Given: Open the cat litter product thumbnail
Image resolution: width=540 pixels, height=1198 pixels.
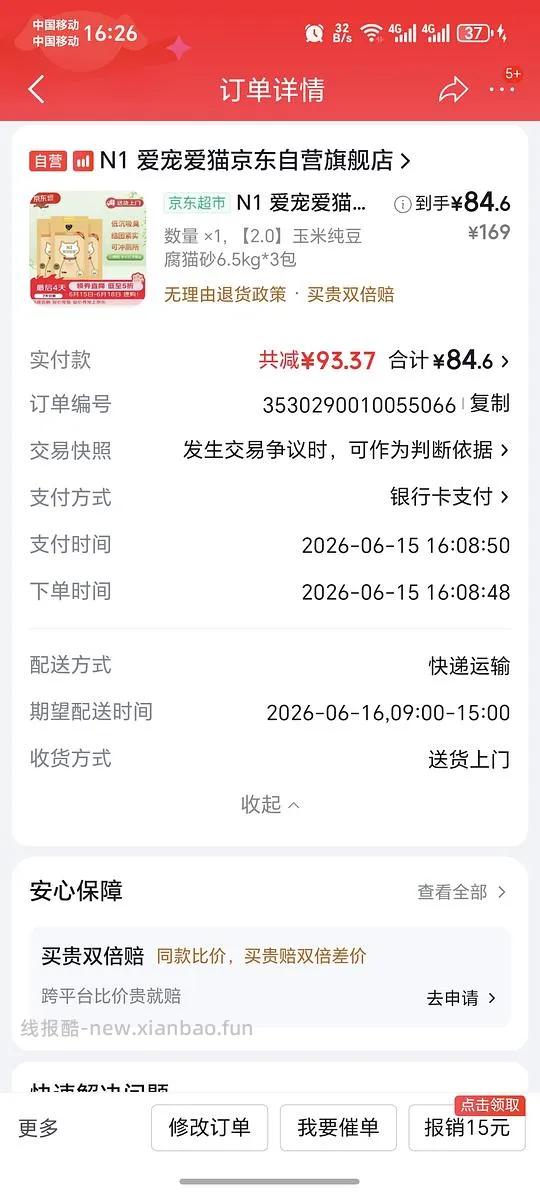Looking at the screenshot, I should point(87,248).
